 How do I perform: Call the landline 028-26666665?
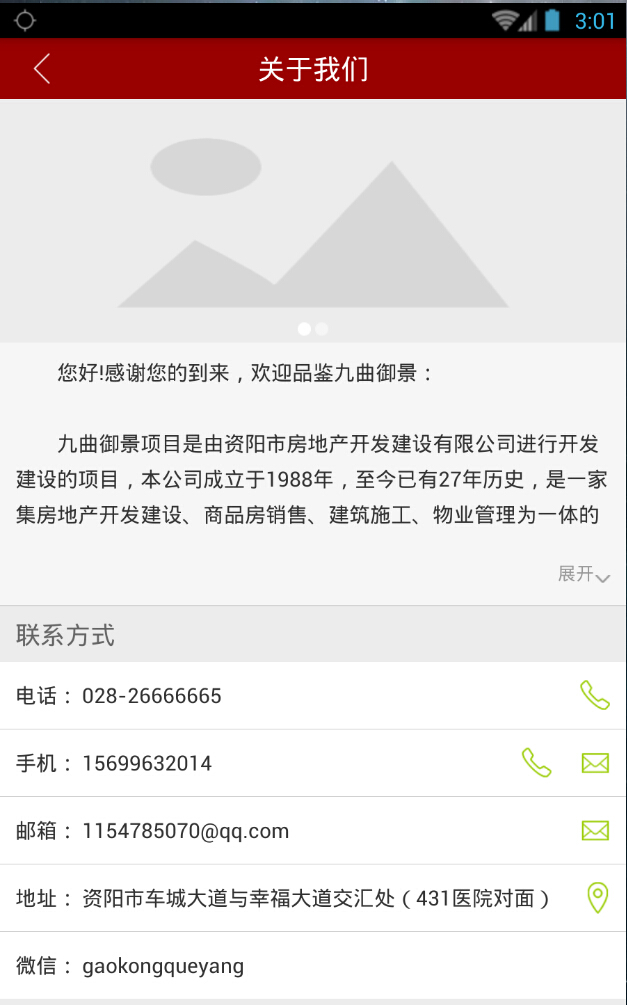(x=594, y=695)
